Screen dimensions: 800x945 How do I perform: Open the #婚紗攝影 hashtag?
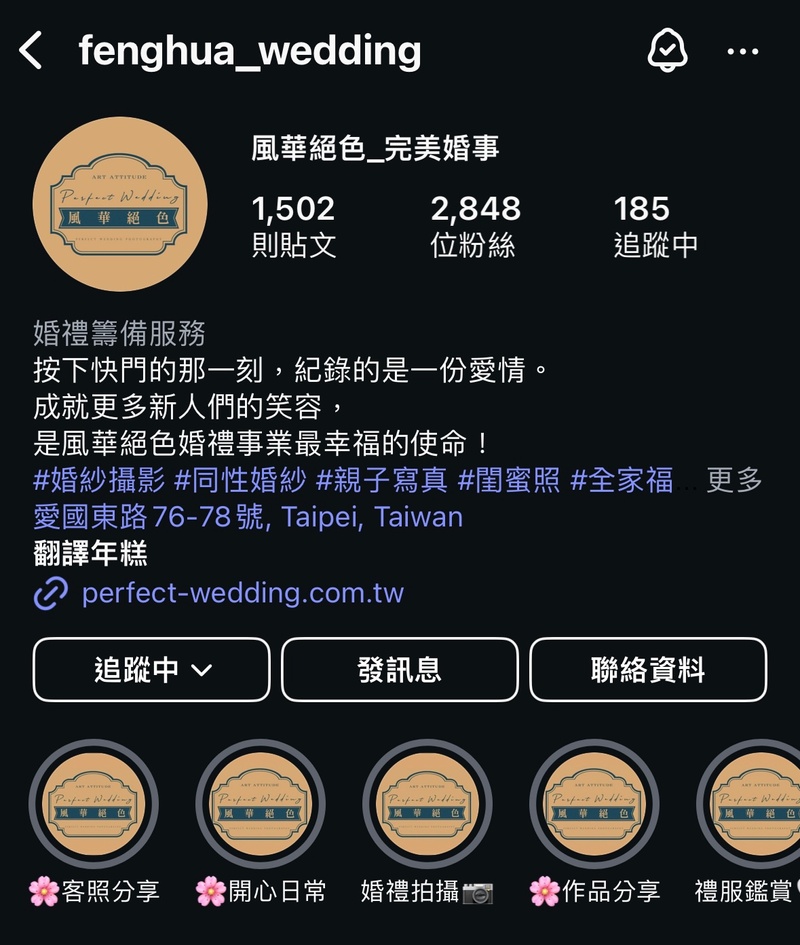click(99, 480)
